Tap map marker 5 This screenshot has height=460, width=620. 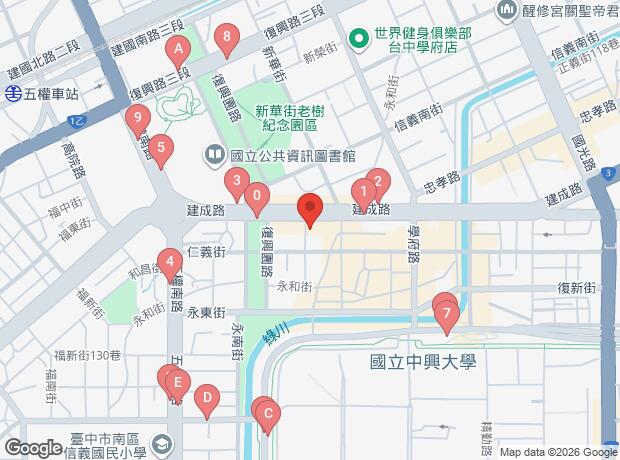pyautogui.click(x=161, y=151)
